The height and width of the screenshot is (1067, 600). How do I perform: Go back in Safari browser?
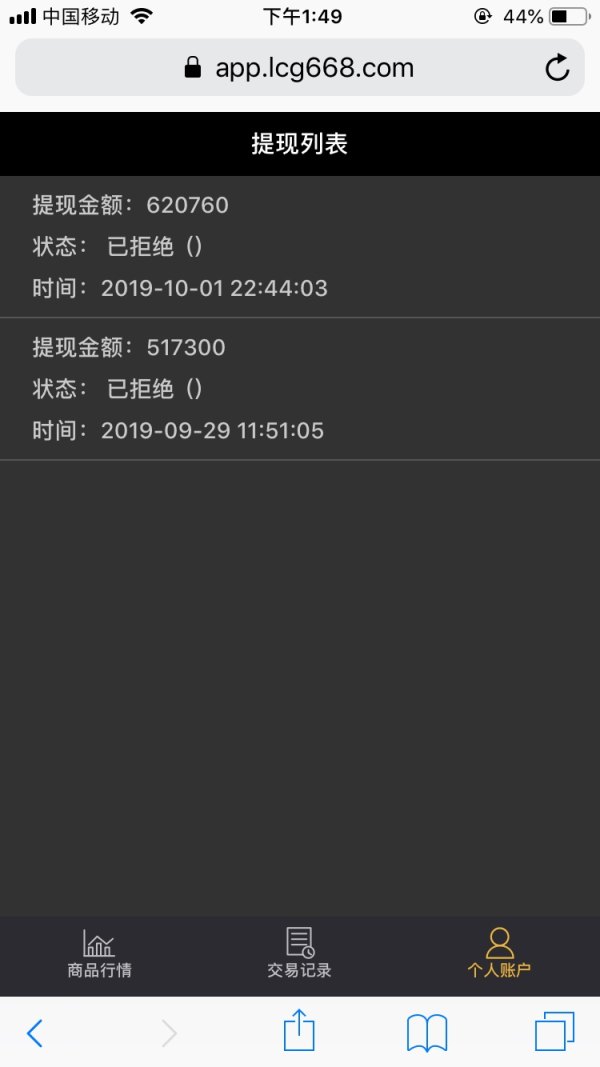tap(35, 1032)
